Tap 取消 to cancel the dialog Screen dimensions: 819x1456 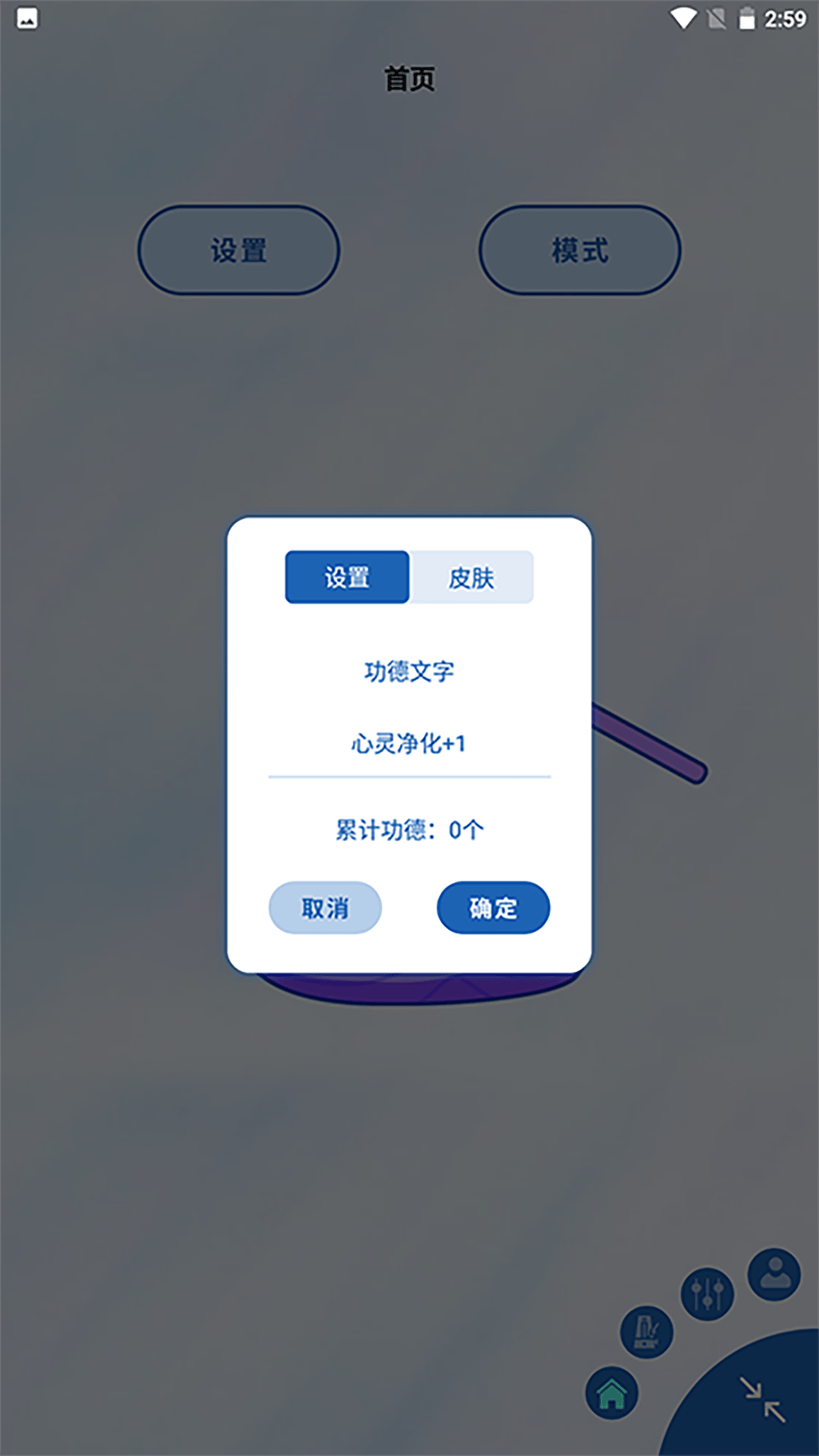pyautogui.click(x=325, y=908)
